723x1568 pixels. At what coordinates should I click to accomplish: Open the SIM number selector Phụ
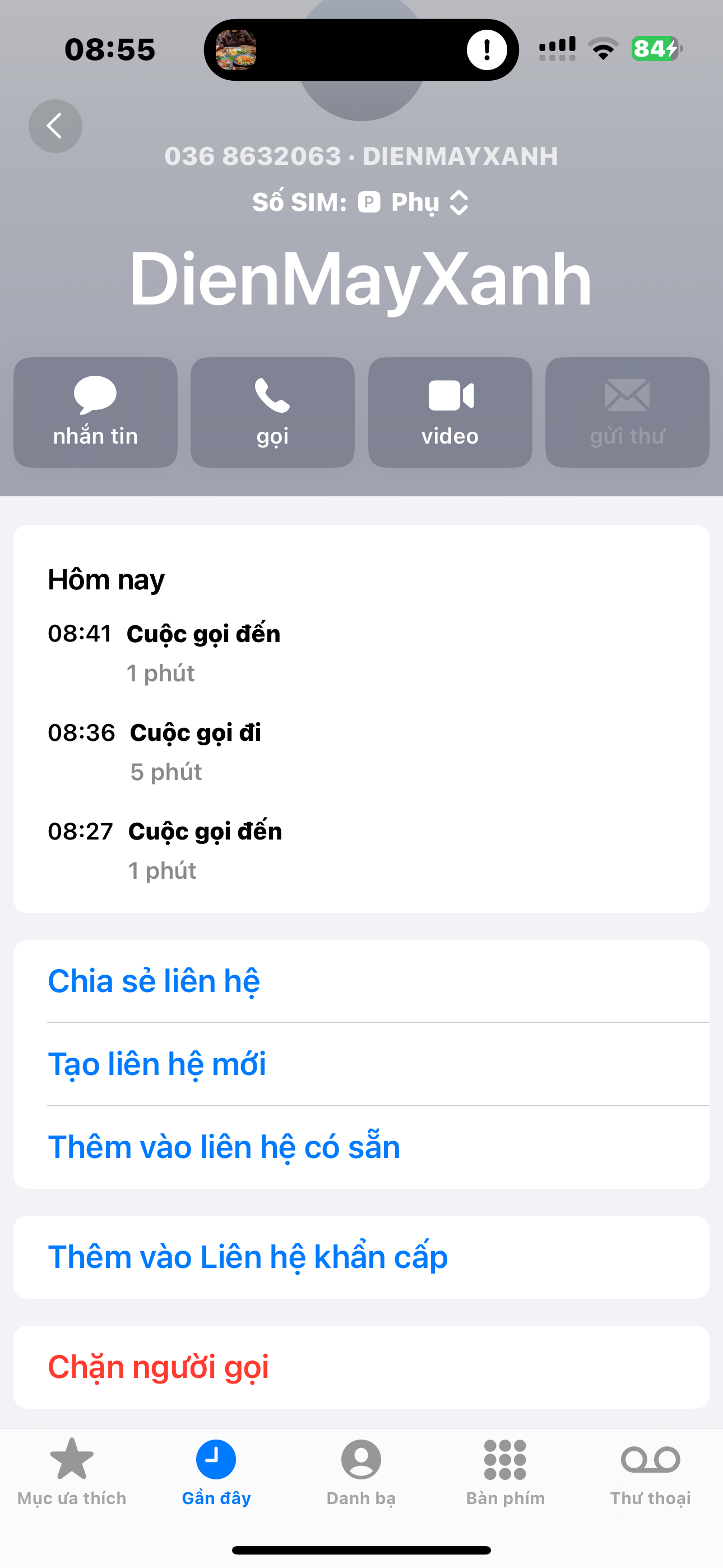tap(414, 202)
